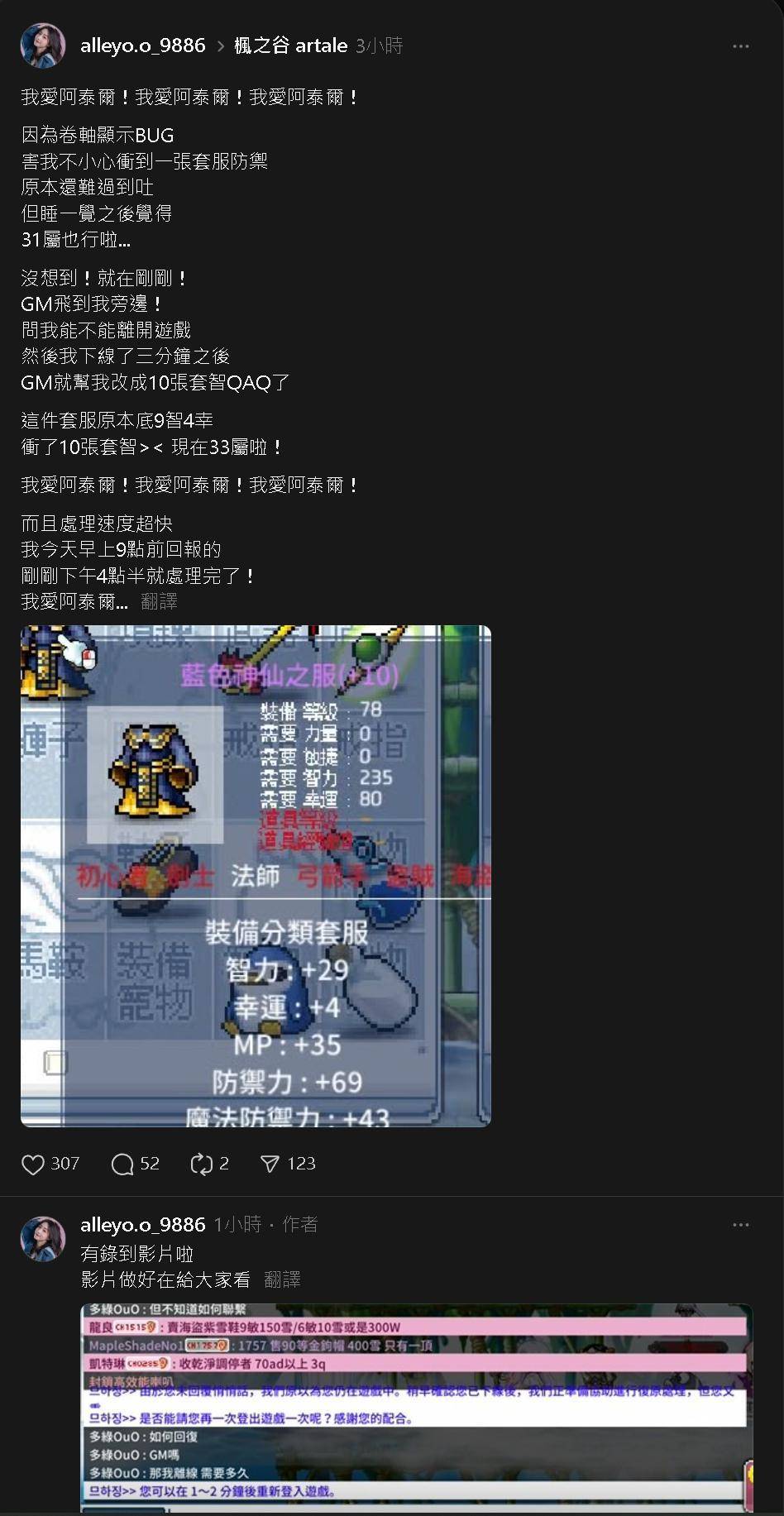
Task: Repost the main post
Action: coord(202,1164)
